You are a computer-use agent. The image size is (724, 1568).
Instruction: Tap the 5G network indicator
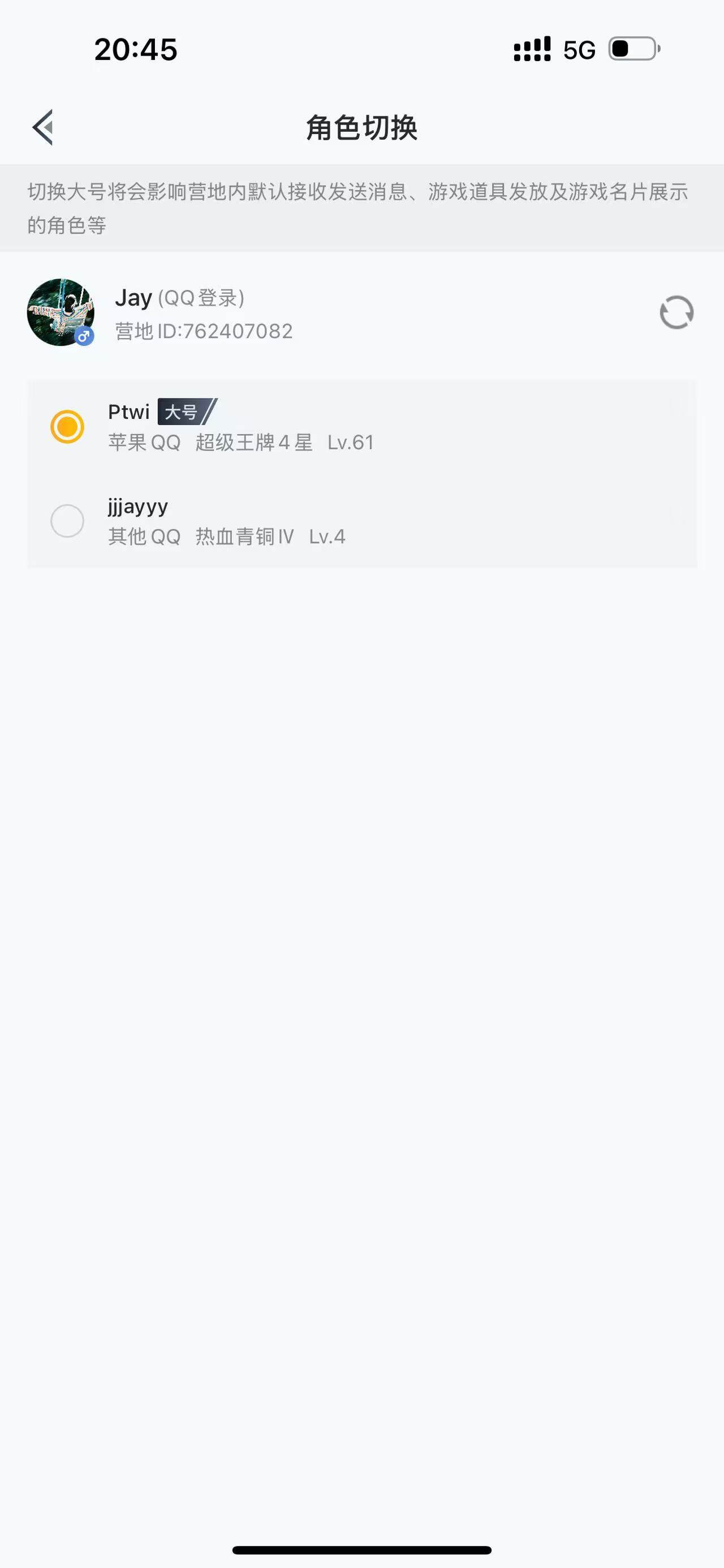pyautogui.click(x=579, y=50)
